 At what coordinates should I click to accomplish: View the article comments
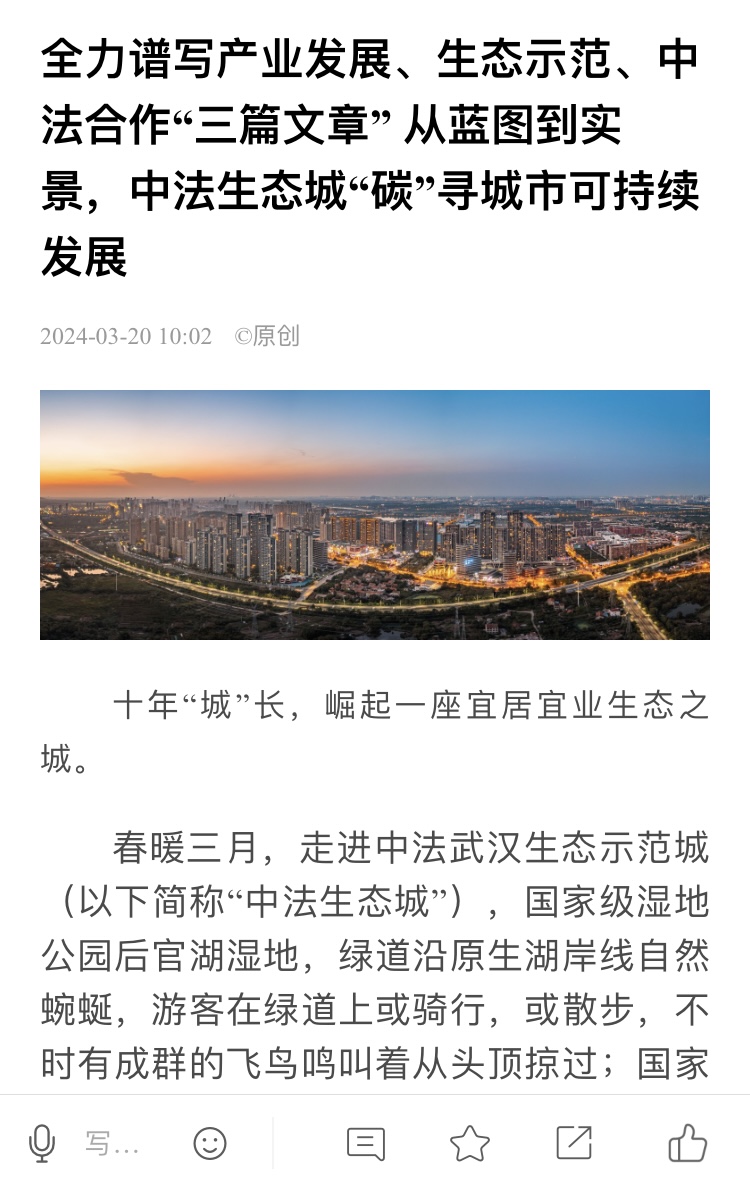[x=365, y=1143]
